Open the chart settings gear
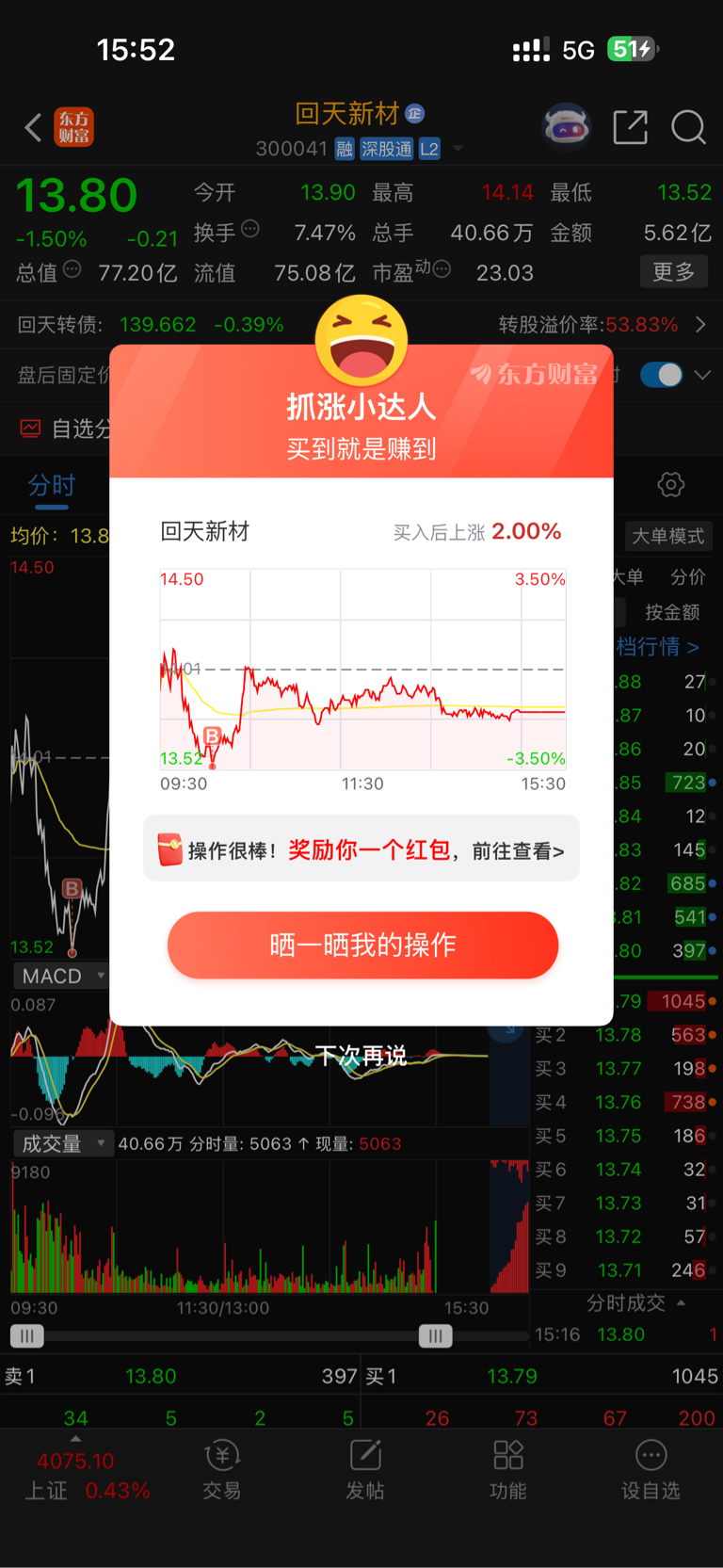This screenshot has height=1568, width=723. [x=670, y=485]
